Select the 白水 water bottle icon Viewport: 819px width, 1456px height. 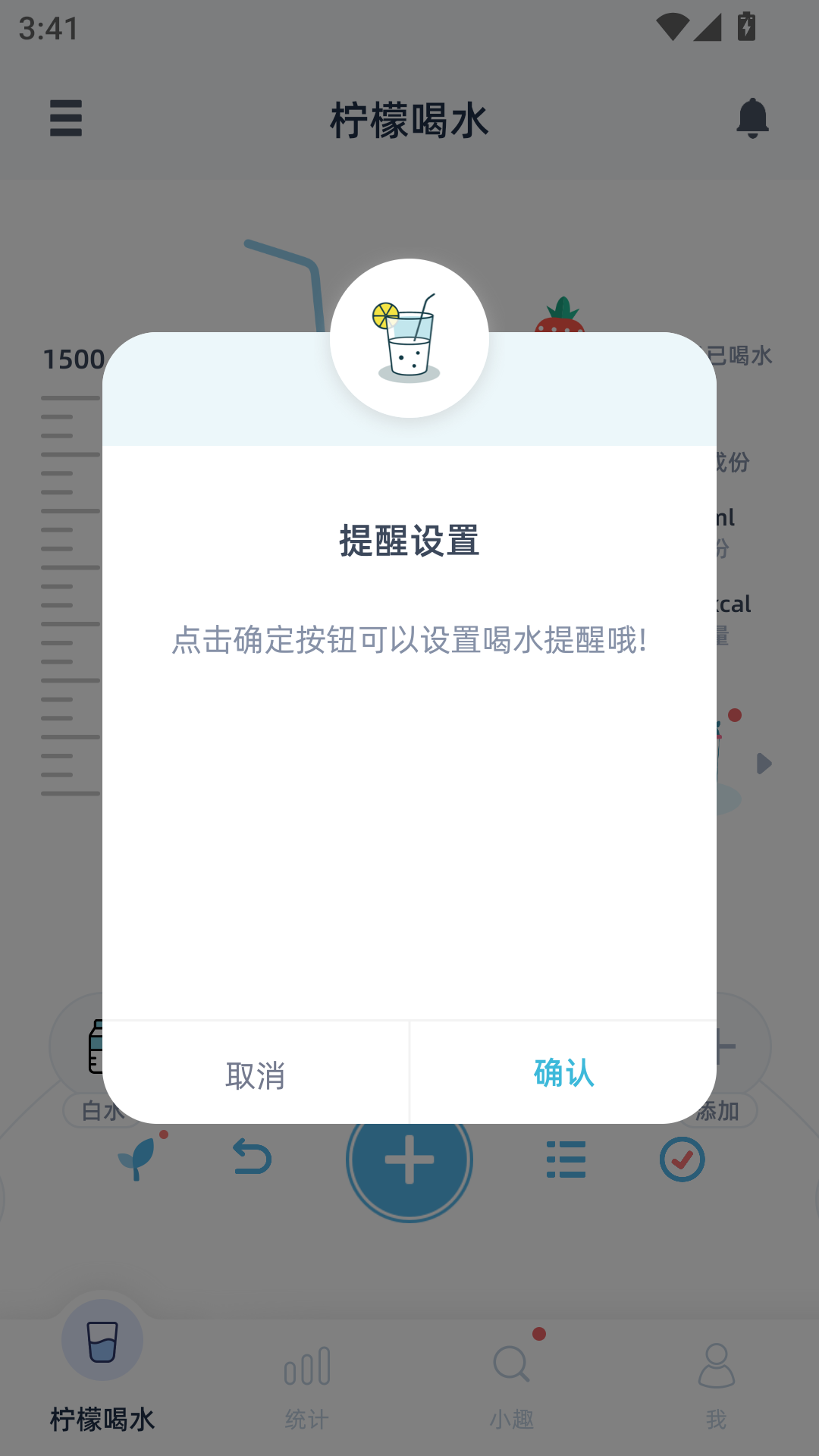[x=97, y=1046]
